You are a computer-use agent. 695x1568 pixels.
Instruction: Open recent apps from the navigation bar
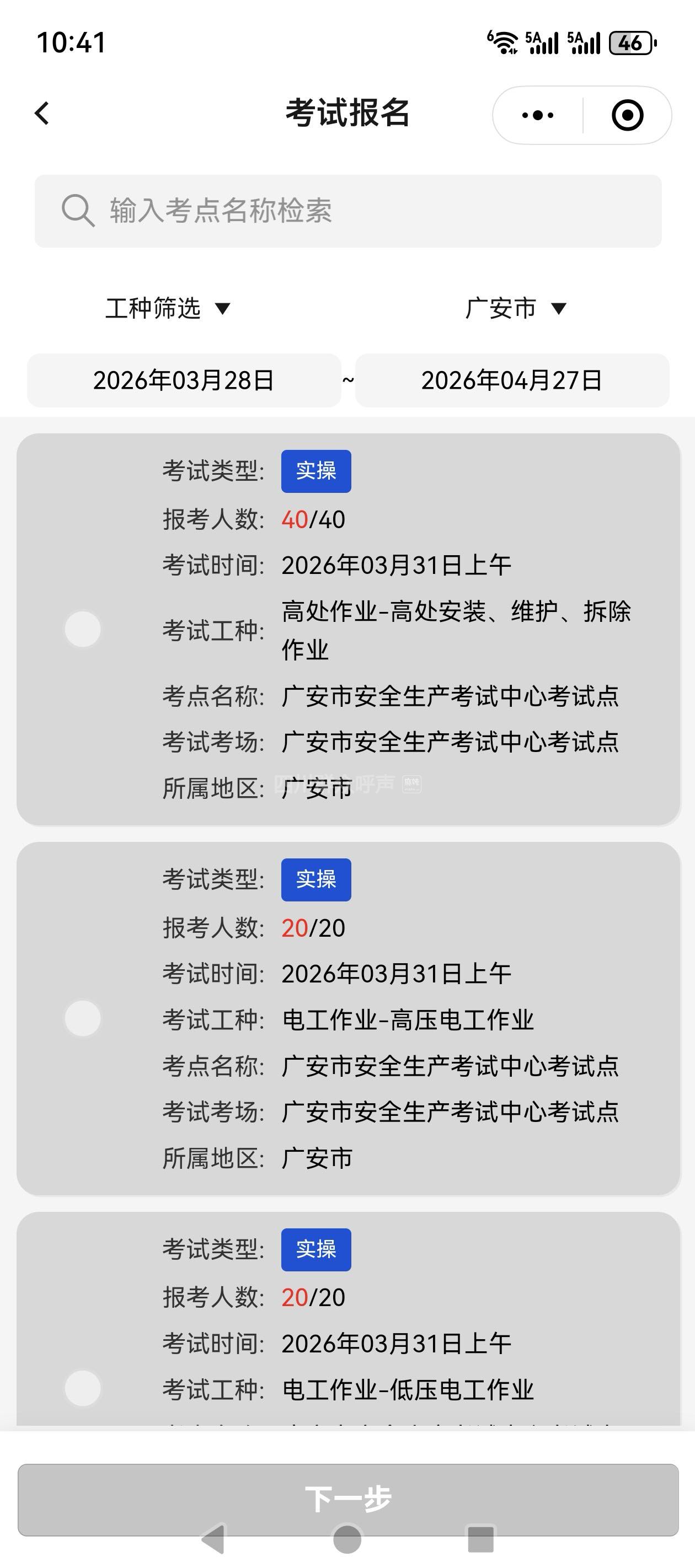tap(480, 1540)
